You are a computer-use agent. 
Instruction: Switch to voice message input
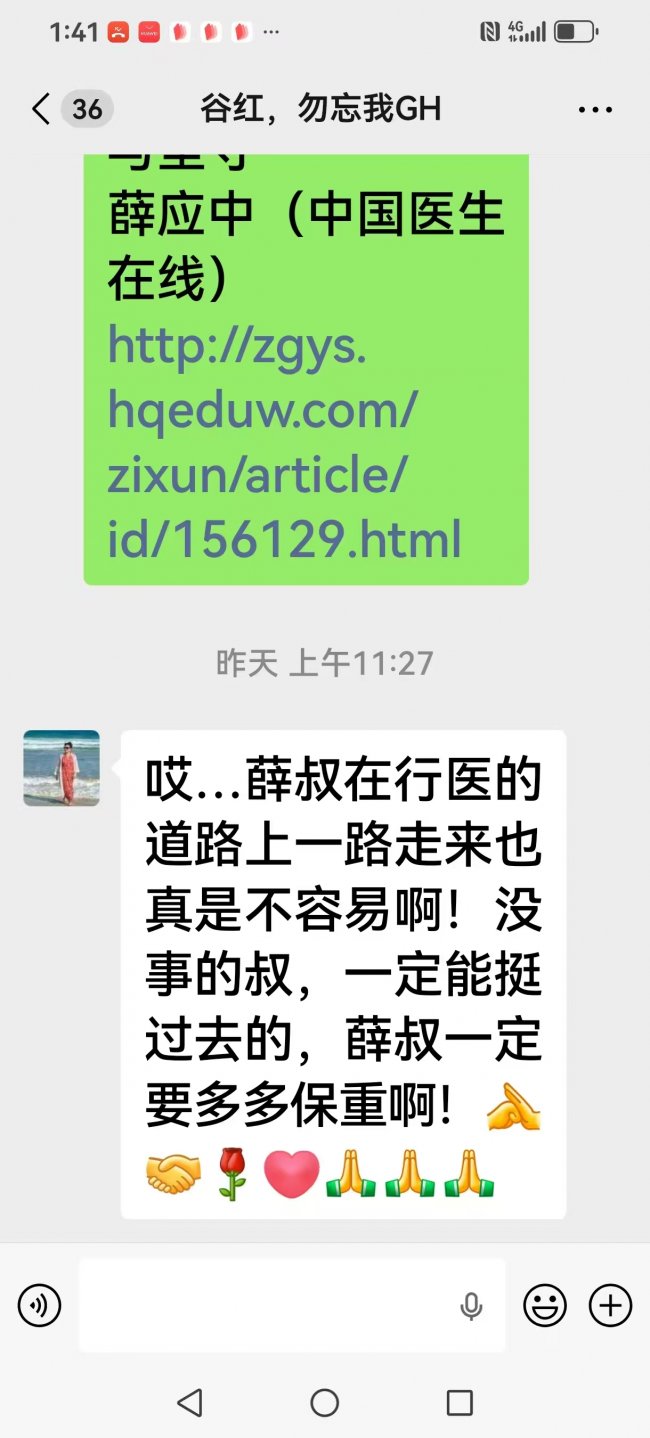click(40, 1305)
